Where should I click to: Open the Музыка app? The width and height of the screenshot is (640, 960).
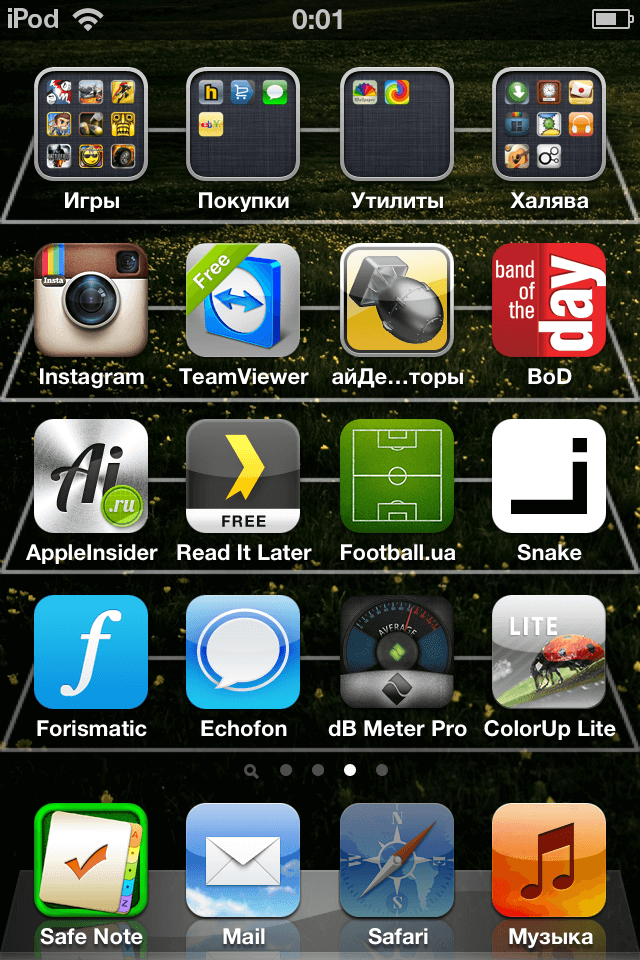coord(549,860)
